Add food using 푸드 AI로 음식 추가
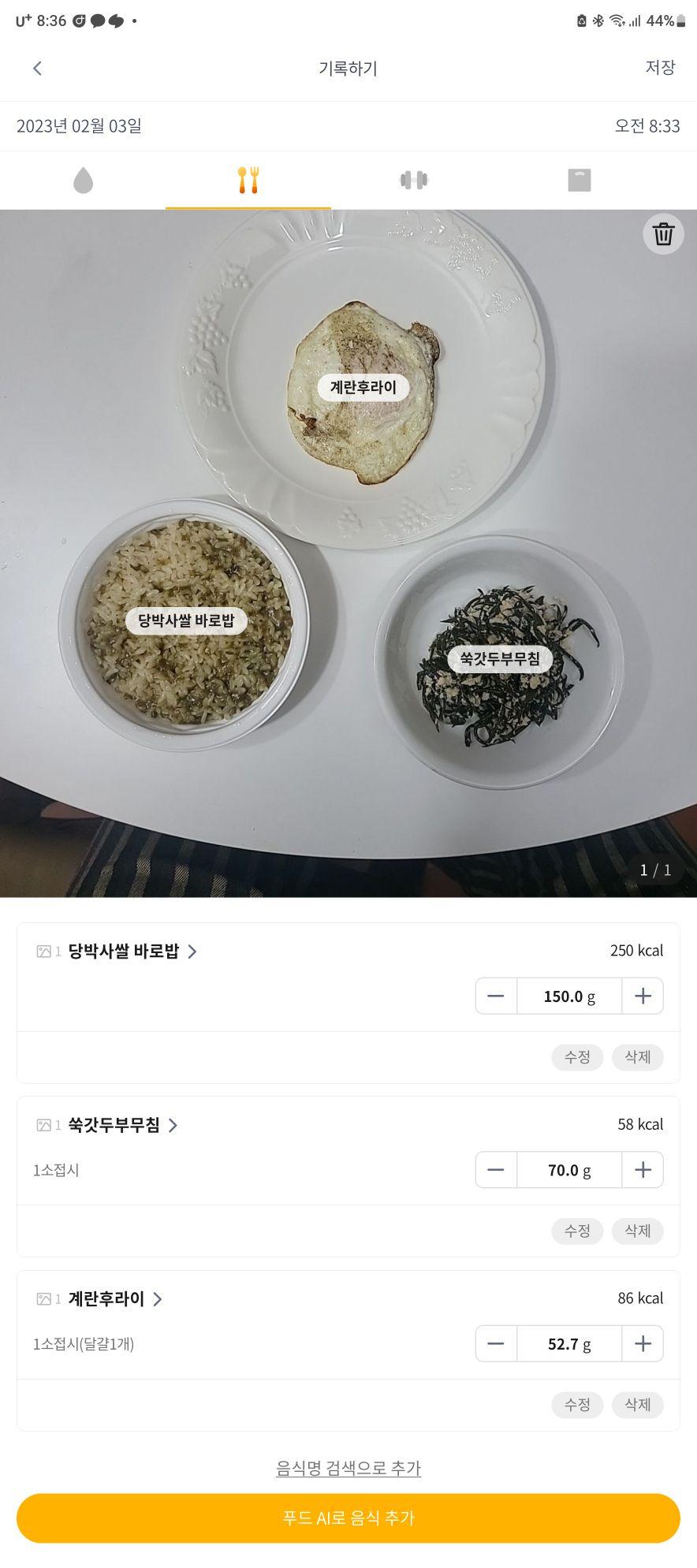 click(x=348, y=1518)
